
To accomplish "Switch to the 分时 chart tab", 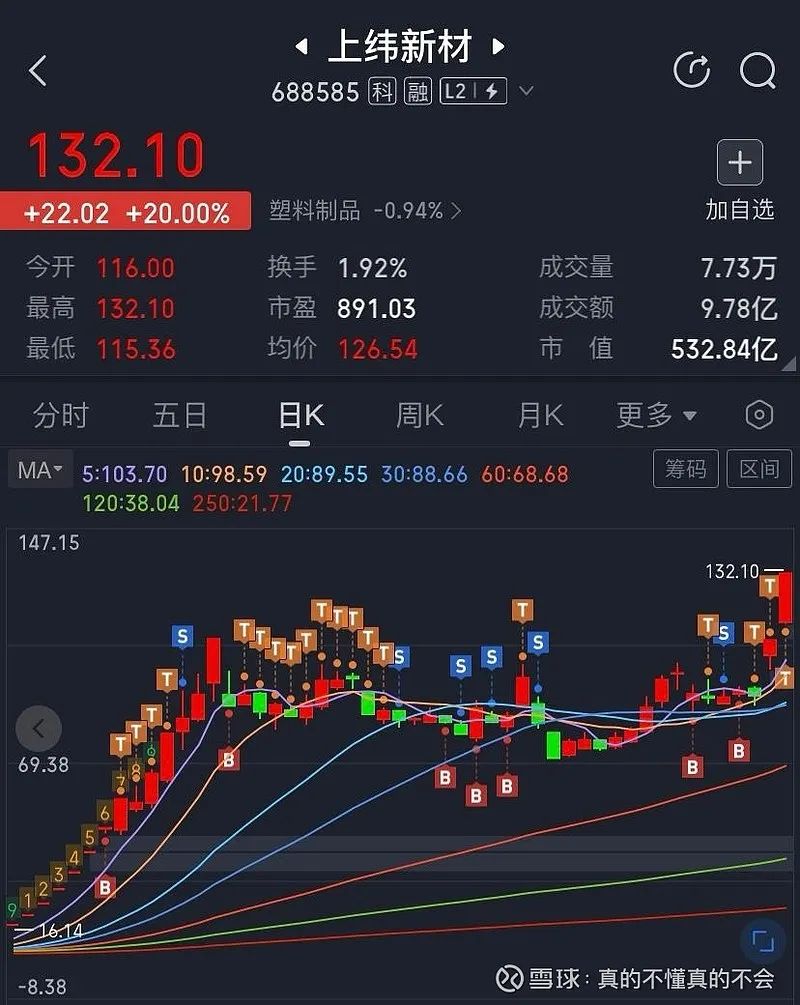I will click(61, 415).
